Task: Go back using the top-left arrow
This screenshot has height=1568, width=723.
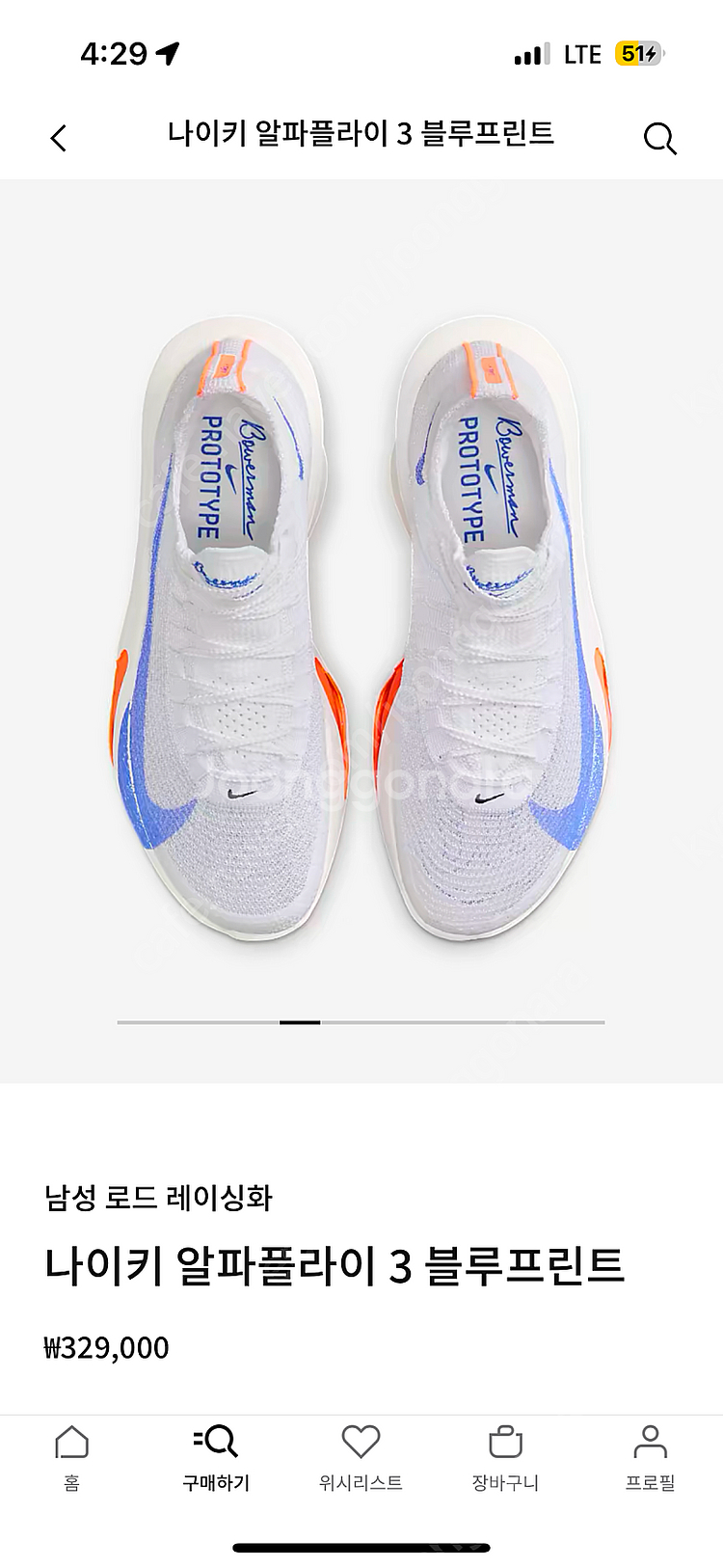Action: tap(58, 138)
